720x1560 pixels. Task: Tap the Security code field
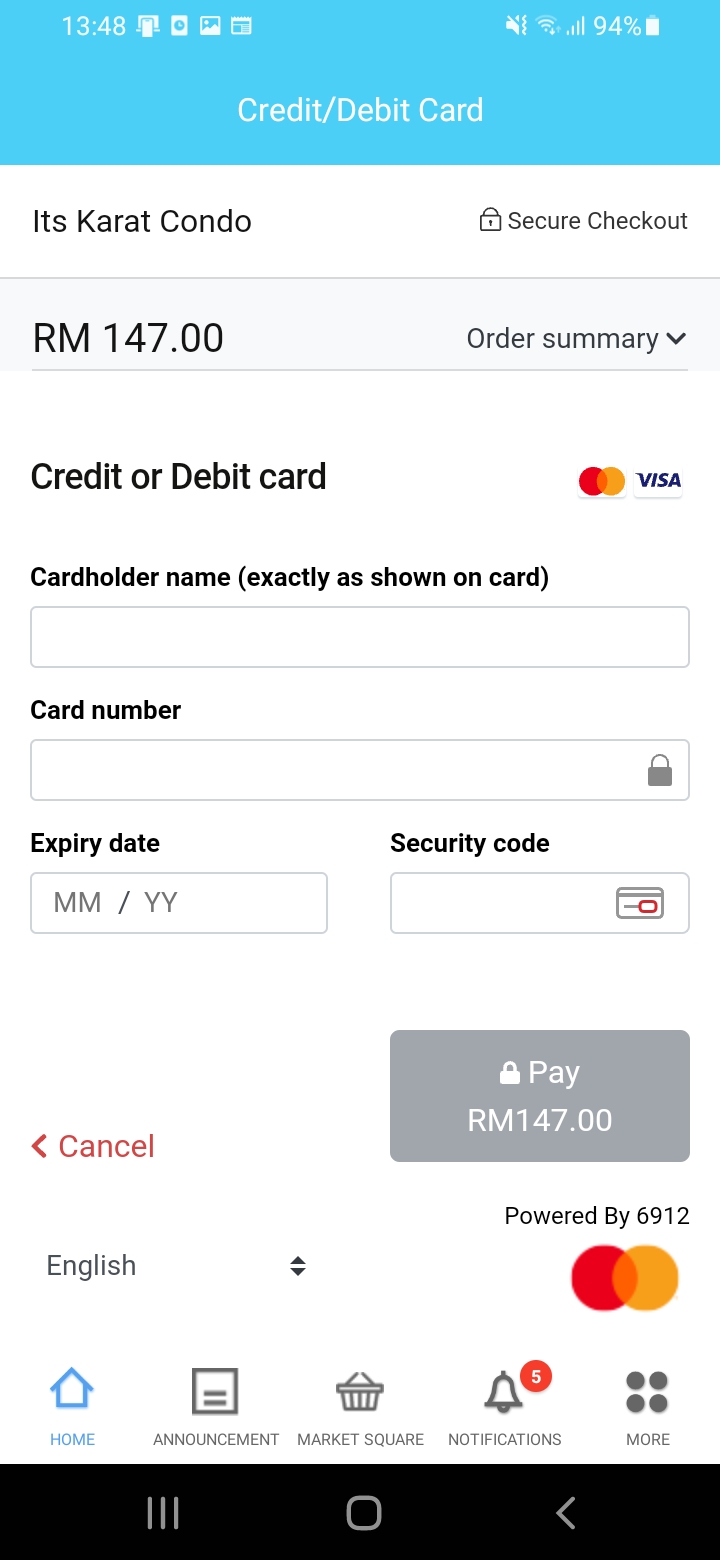click(x=500, y=903)
